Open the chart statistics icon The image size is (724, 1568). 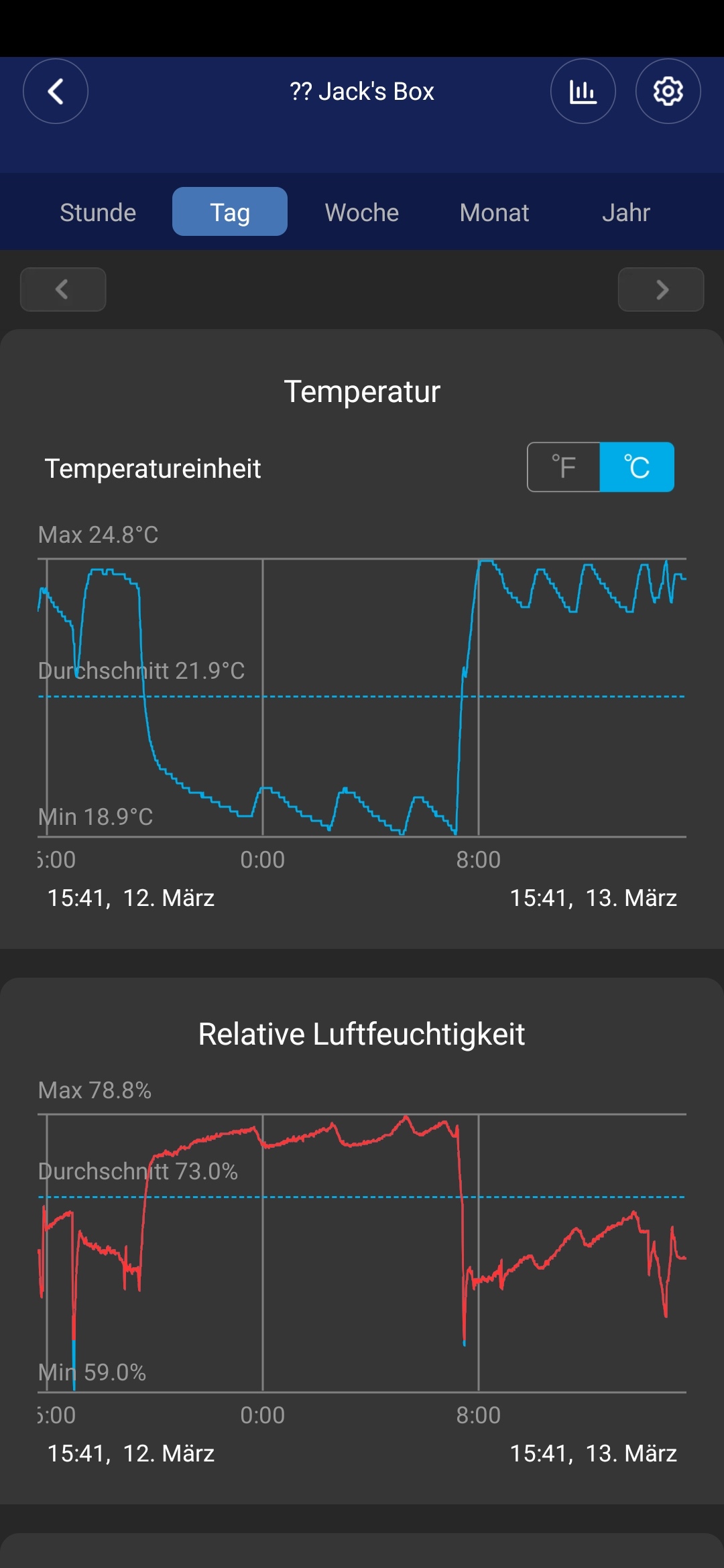point(583,91)
